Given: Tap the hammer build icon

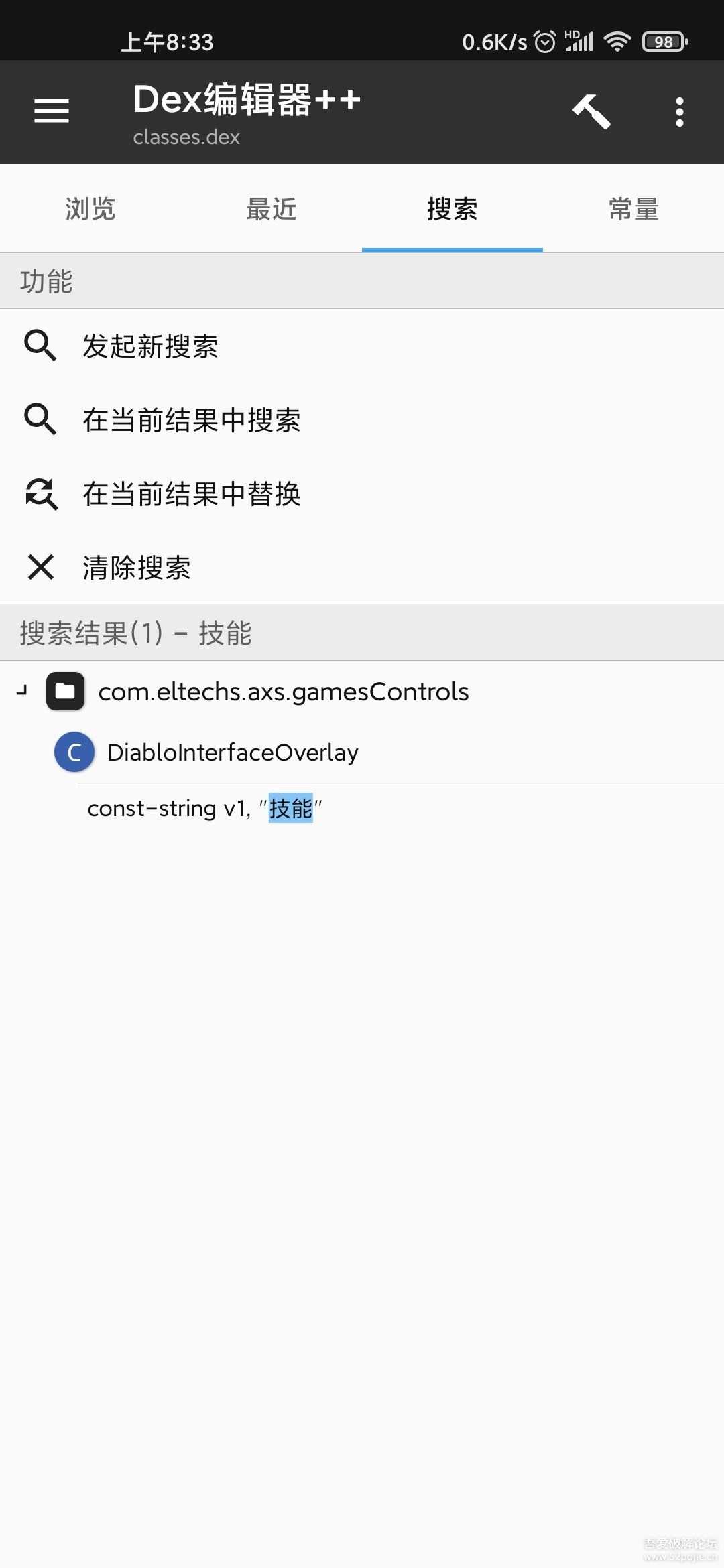Looking at the screenshot, I should point(591,111).
